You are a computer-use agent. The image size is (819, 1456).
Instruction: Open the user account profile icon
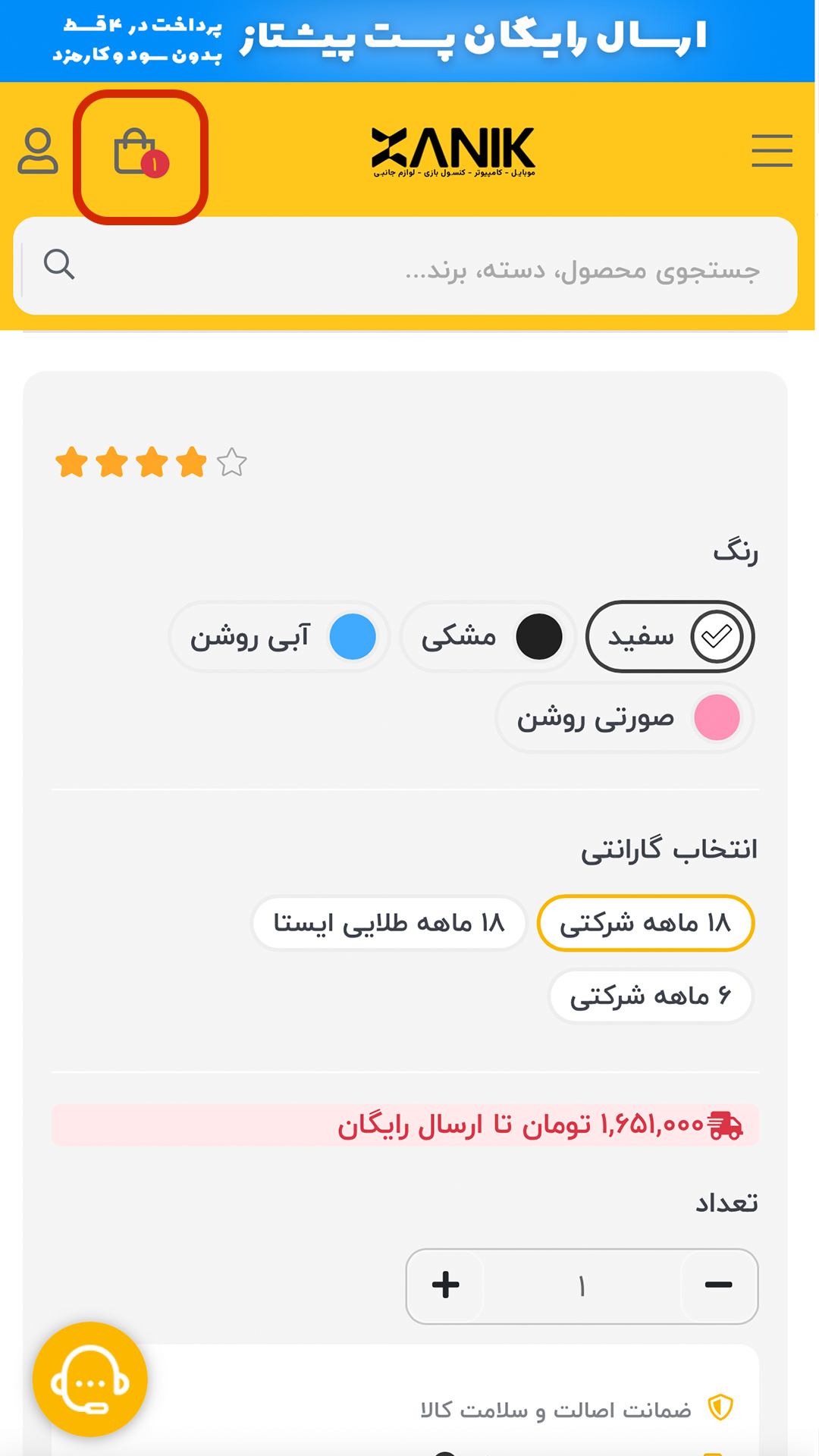click(x=38, y=152)
